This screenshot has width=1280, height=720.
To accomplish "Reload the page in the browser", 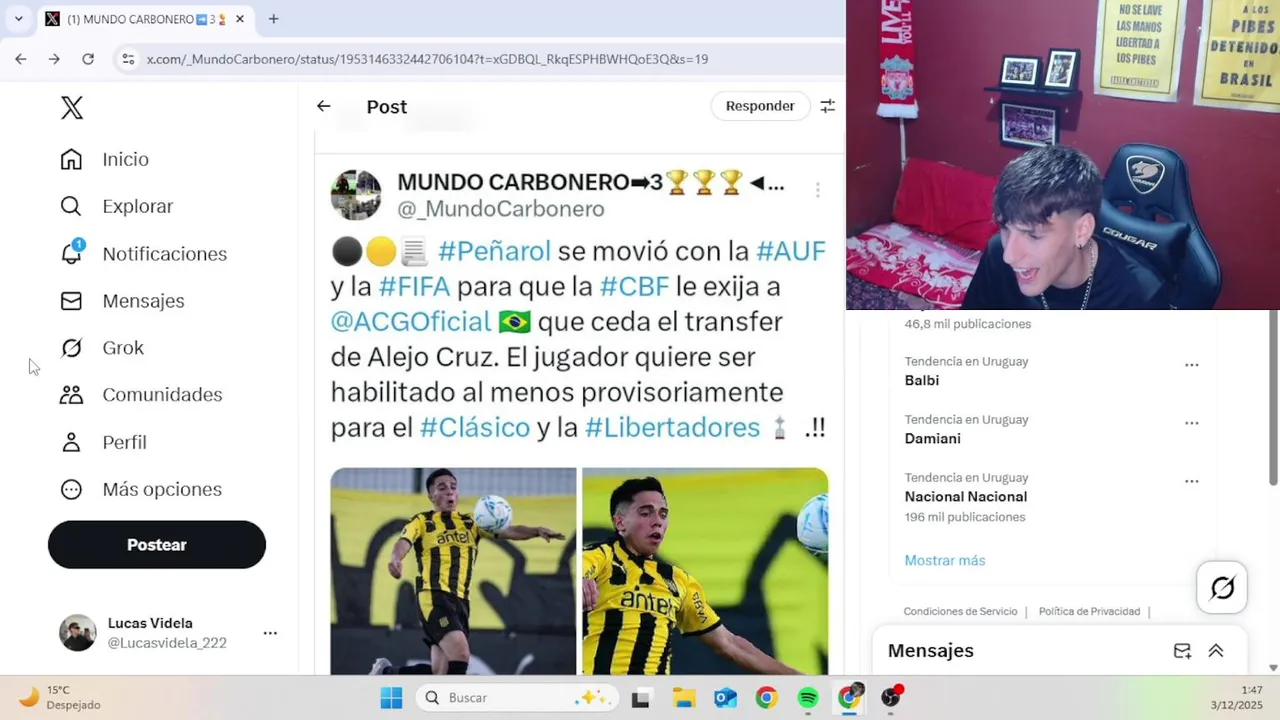I will coord(88,59).
